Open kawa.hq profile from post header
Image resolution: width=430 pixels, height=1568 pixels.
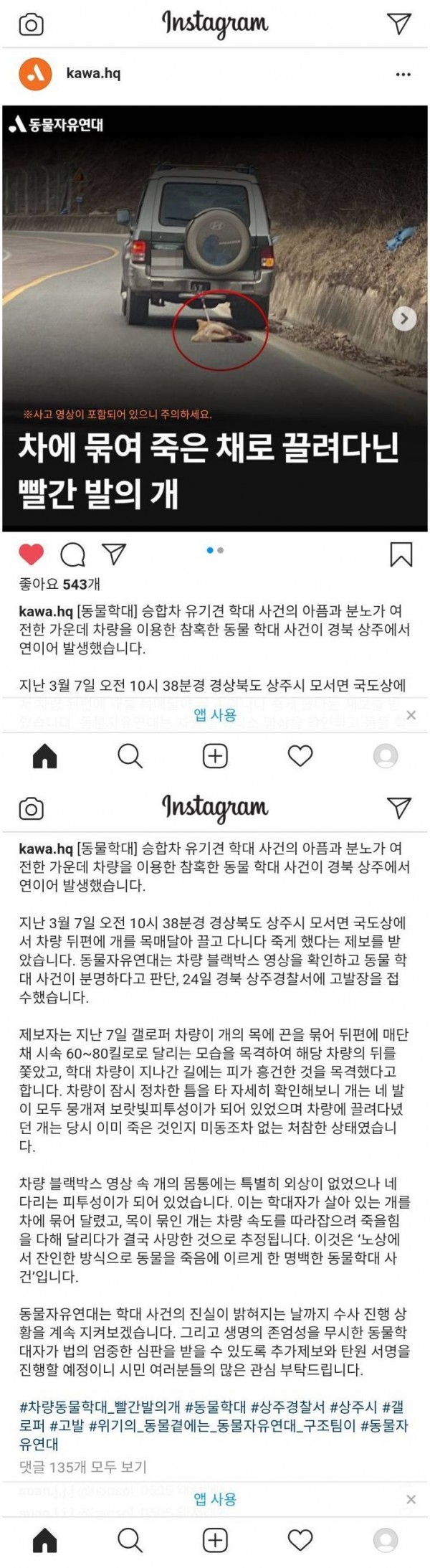point(93,73)
